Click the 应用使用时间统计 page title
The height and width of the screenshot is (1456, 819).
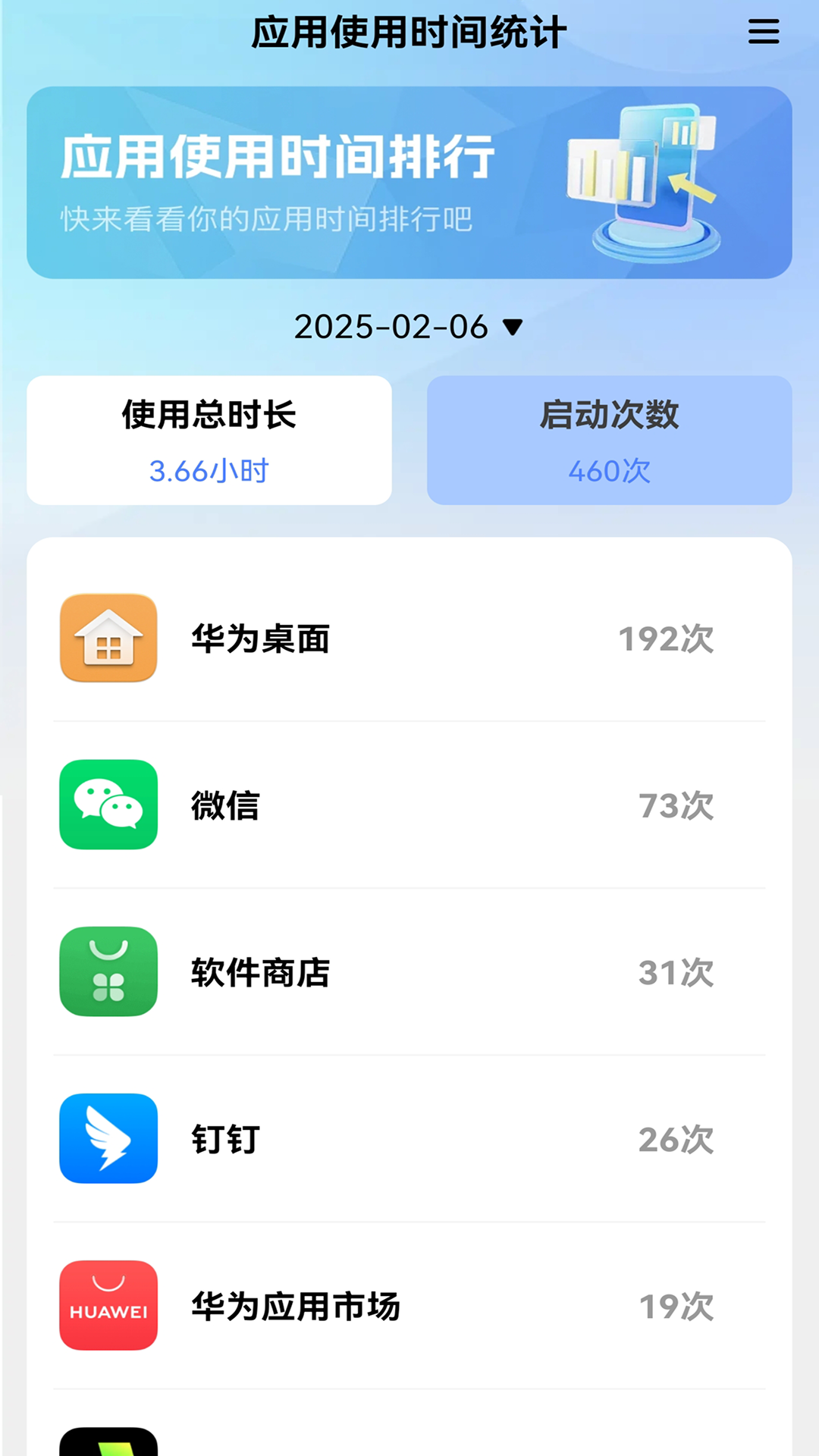click(409, 32)
